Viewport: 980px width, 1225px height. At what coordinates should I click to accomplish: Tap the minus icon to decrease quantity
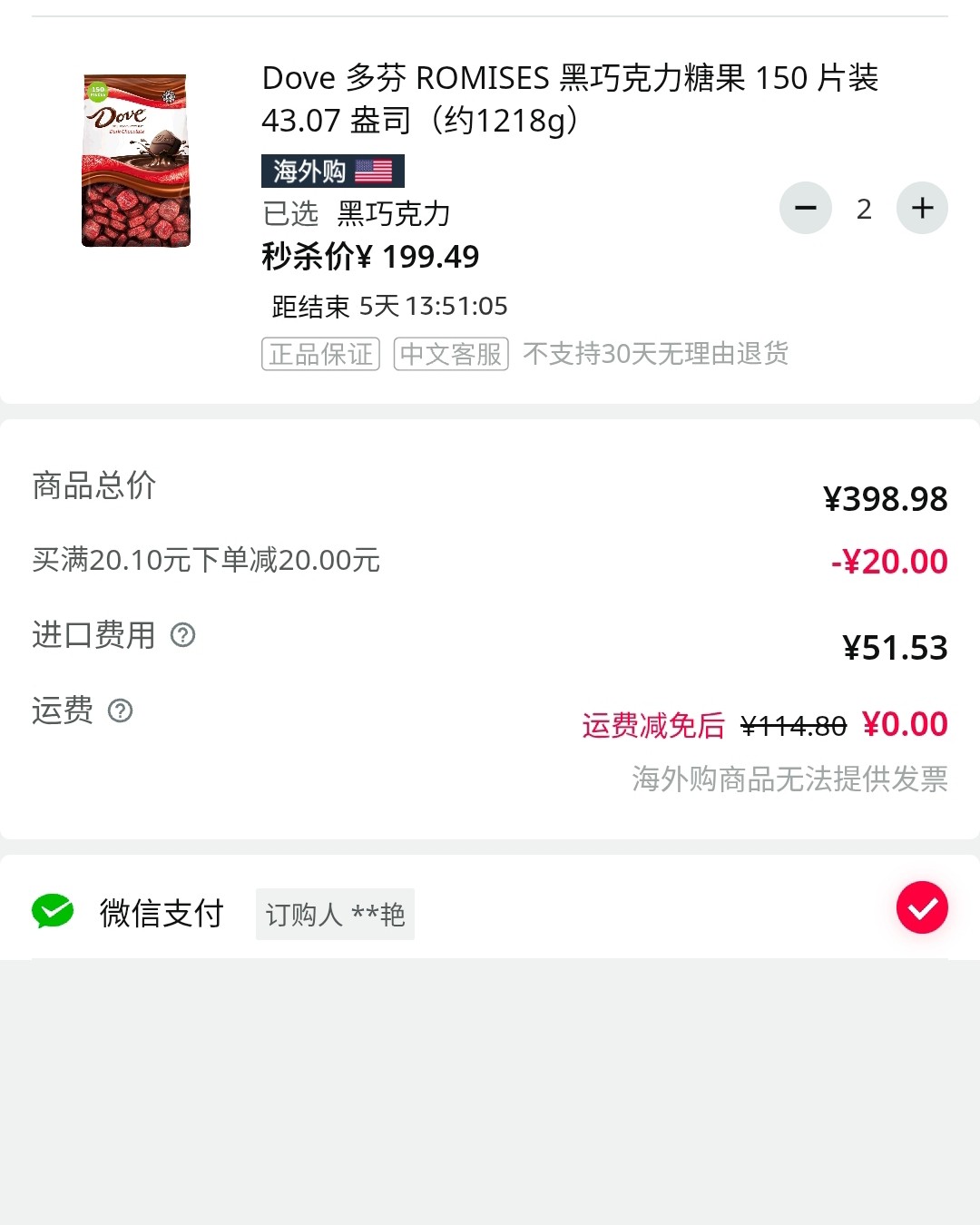tap(805, 208)
